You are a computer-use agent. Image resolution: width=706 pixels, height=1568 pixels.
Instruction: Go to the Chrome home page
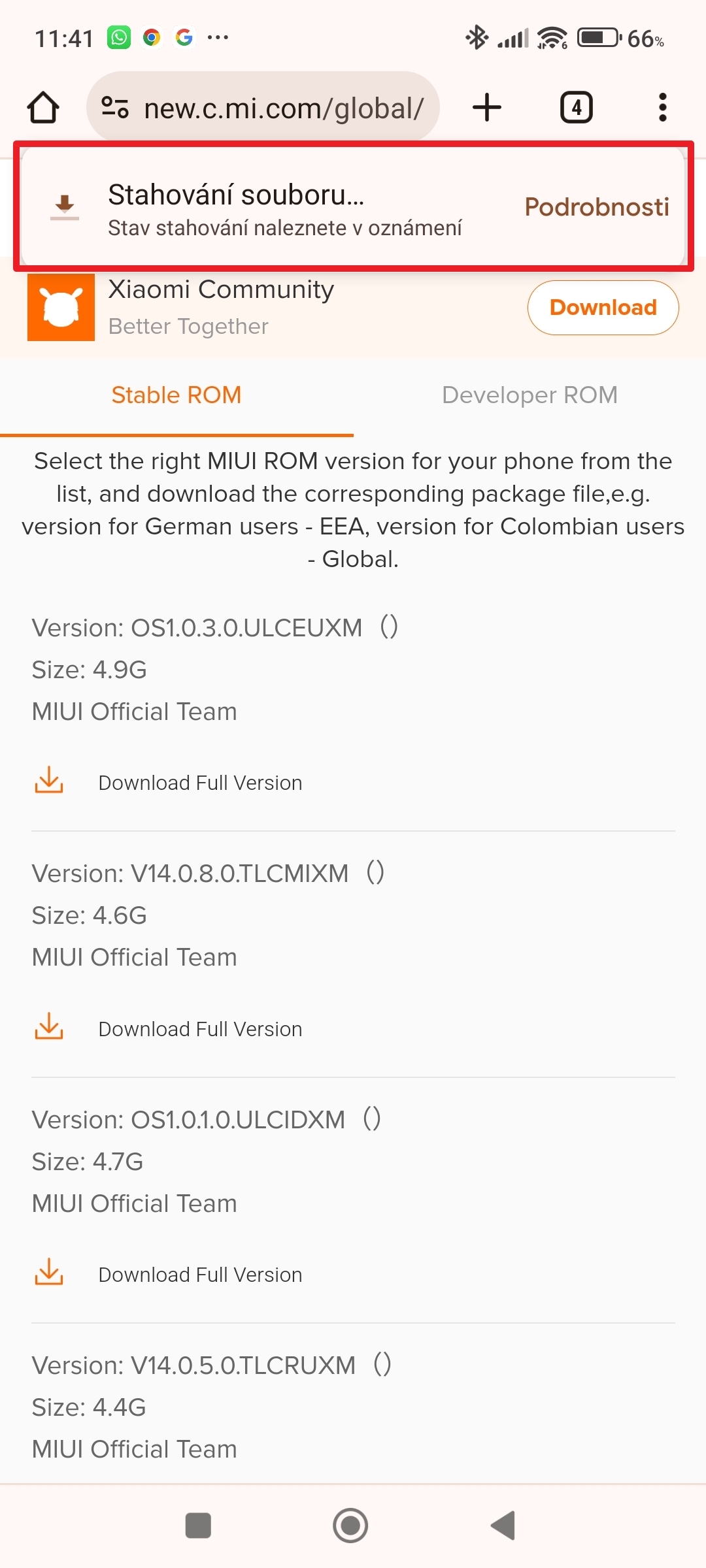pyautogui.click(x=43, y=108)
